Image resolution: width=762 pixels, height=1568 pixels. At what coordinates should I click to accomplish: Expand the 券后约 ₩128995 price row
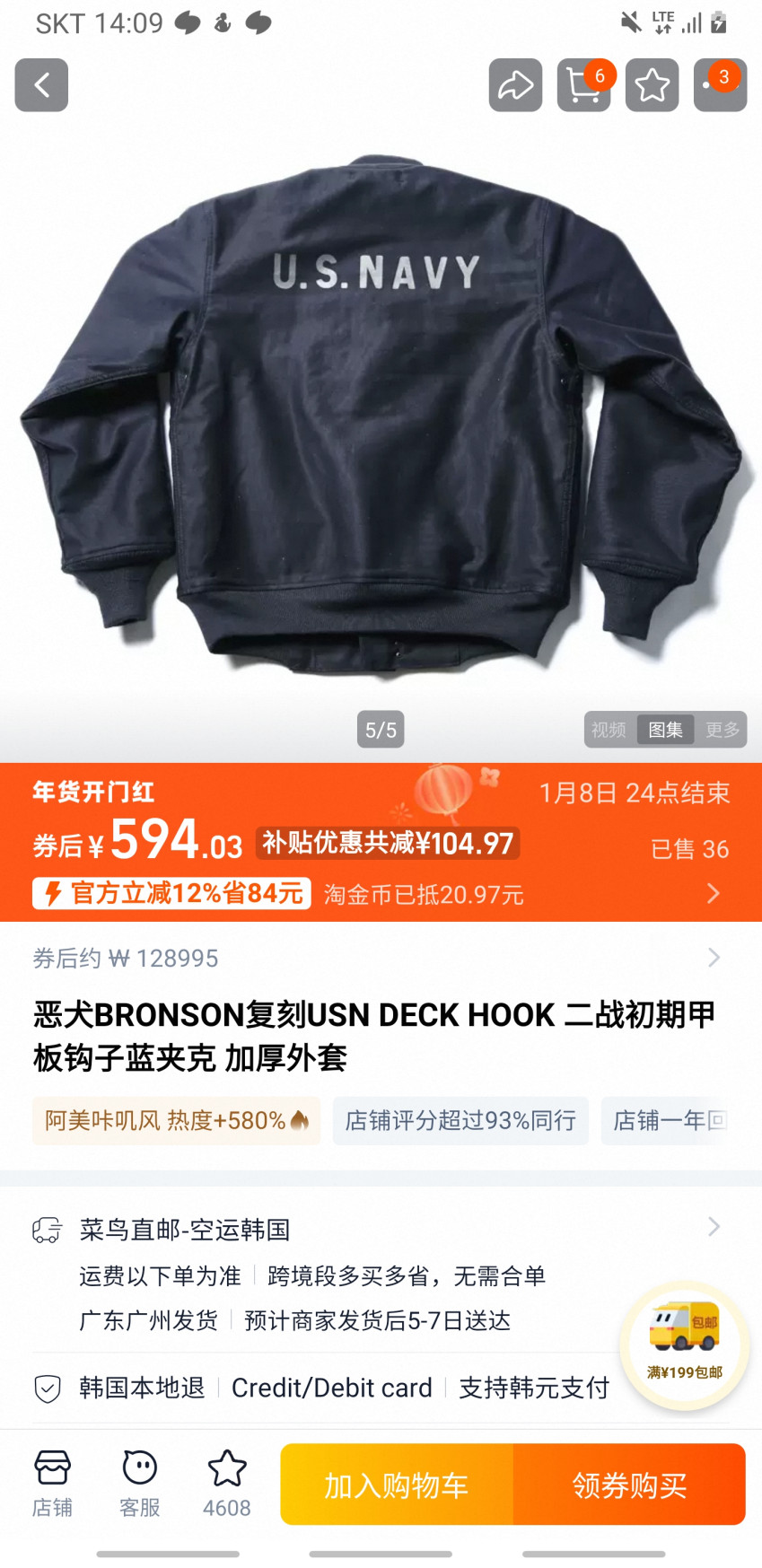tap(377, 958)
